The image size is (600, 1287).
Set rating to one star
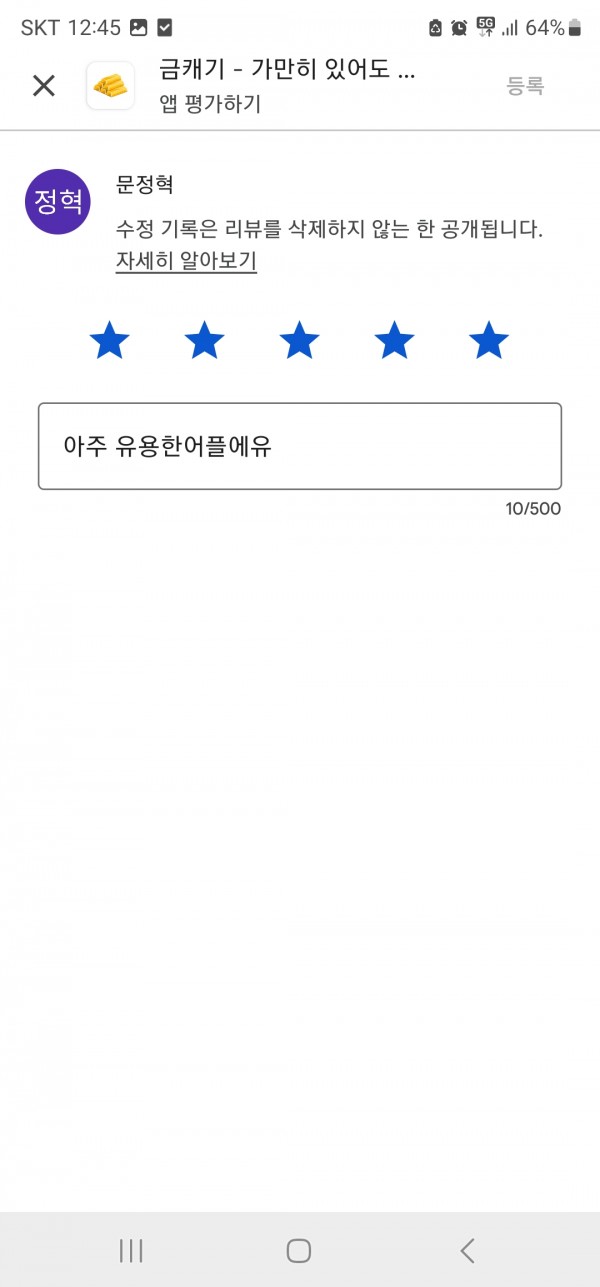coord(110,341)
